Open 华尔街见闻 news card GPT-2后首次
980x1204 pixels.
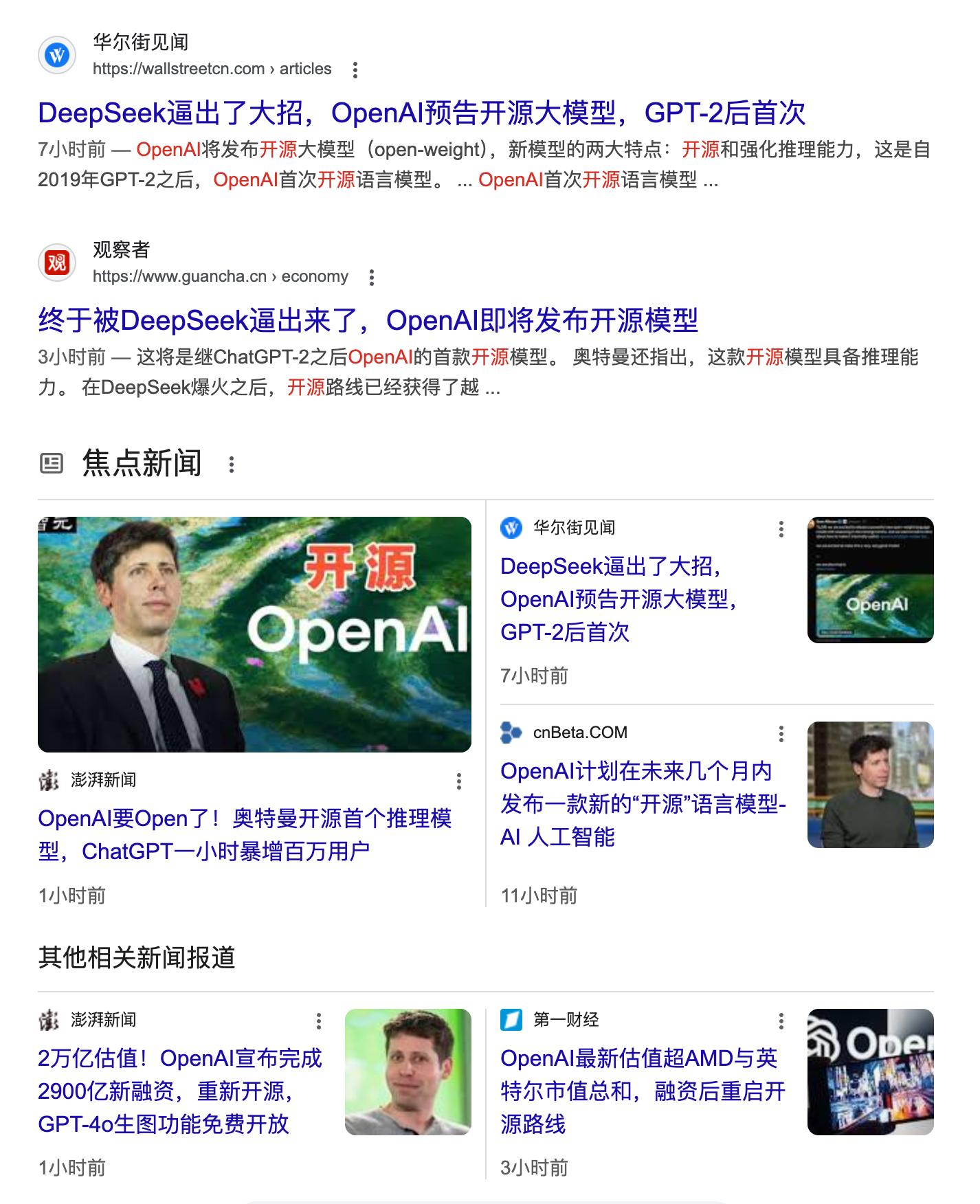coord(619,599)
